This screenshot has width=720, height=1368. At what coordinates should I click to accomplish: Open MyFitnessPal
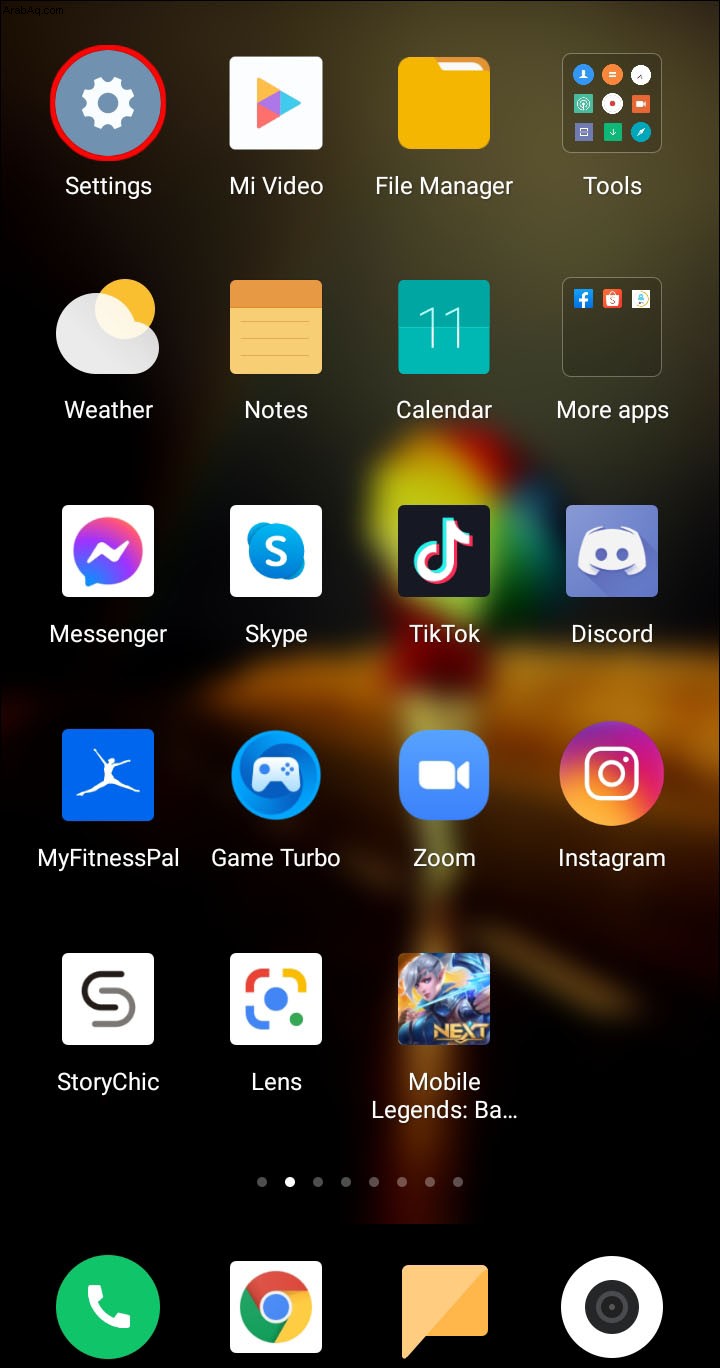pyautogui.click(x=108, y=775)
